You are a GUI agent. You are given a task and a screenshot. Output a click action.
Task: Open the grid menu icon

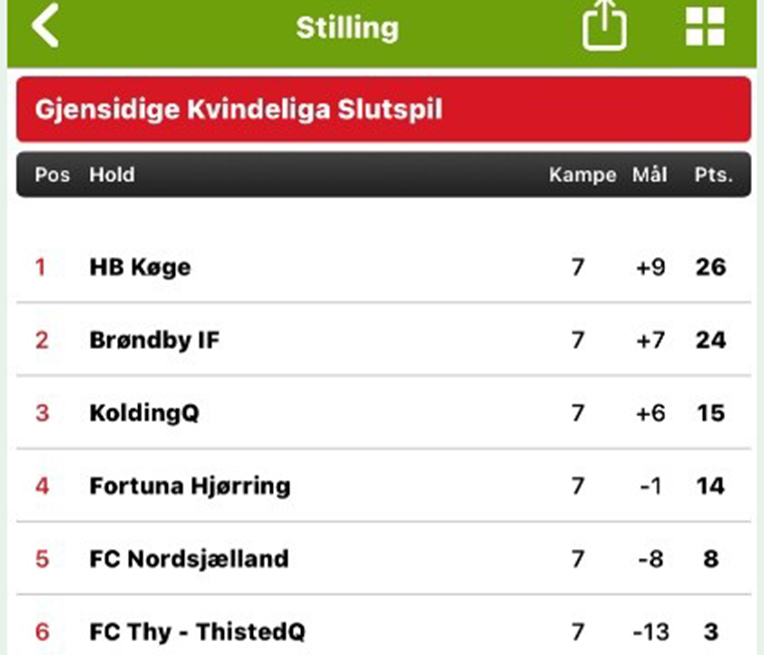[x=705, y=27]
